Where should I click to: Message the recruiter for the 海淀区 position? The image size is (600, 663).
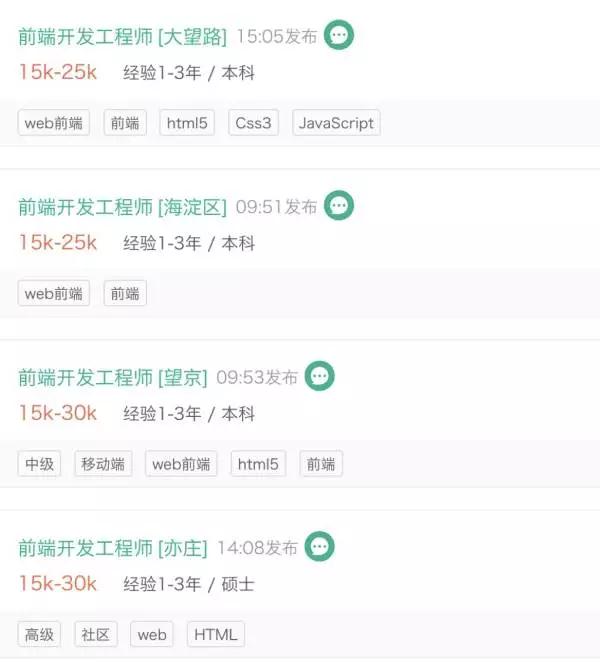tap(339, 206)
